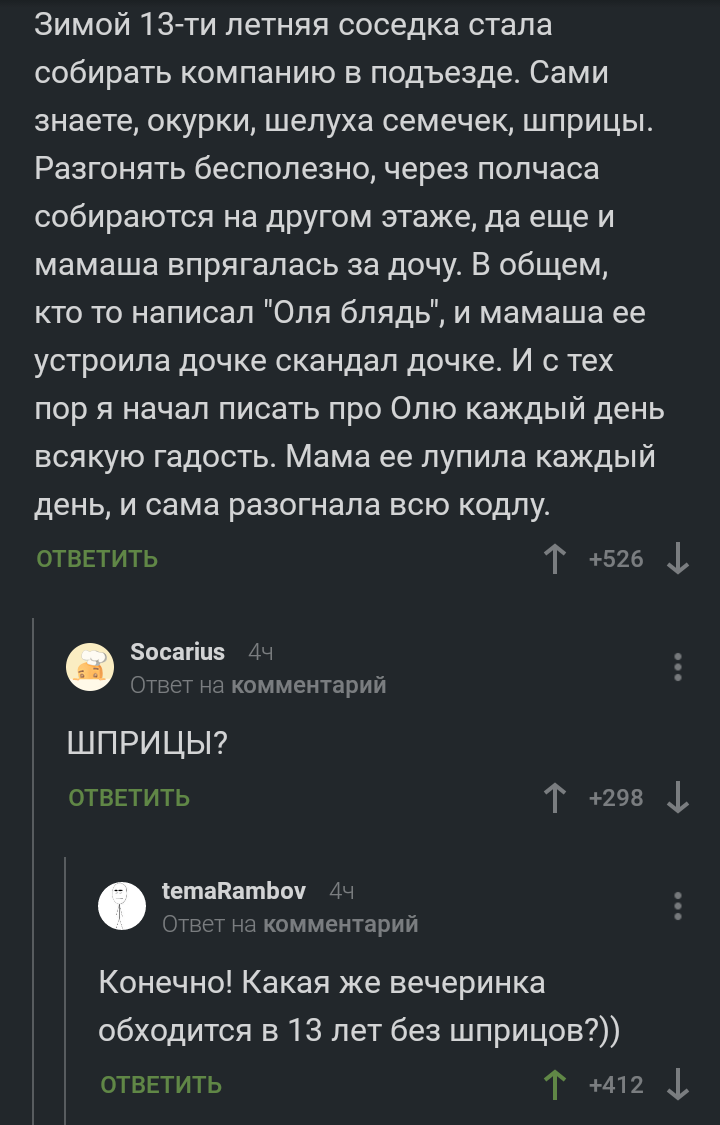Reply to temaRambov comment
Viewport: 720px width, 1125px height.
[x=161, y=1085]
